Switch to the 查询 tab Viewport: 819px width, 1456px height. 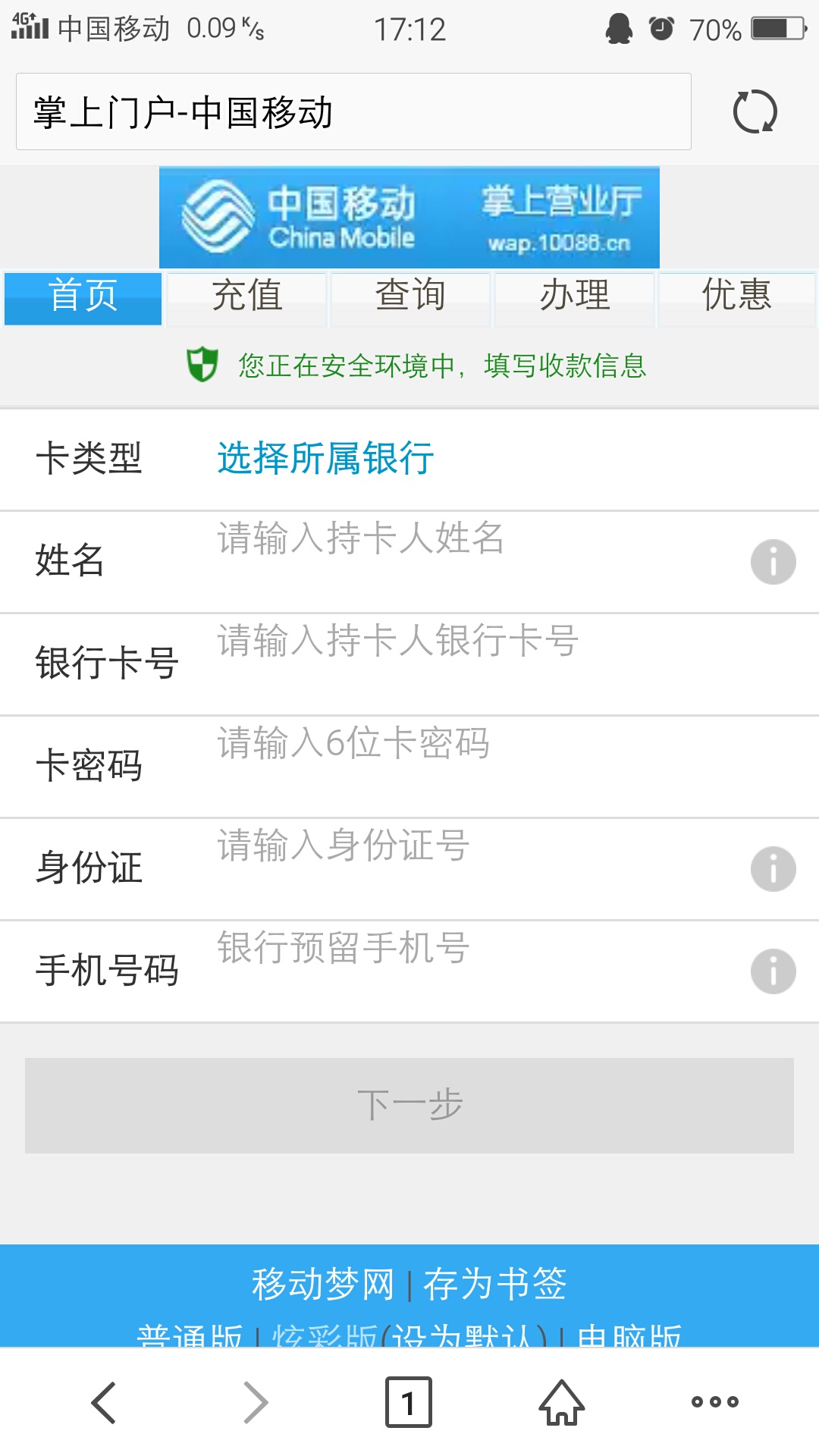[410, 296]
